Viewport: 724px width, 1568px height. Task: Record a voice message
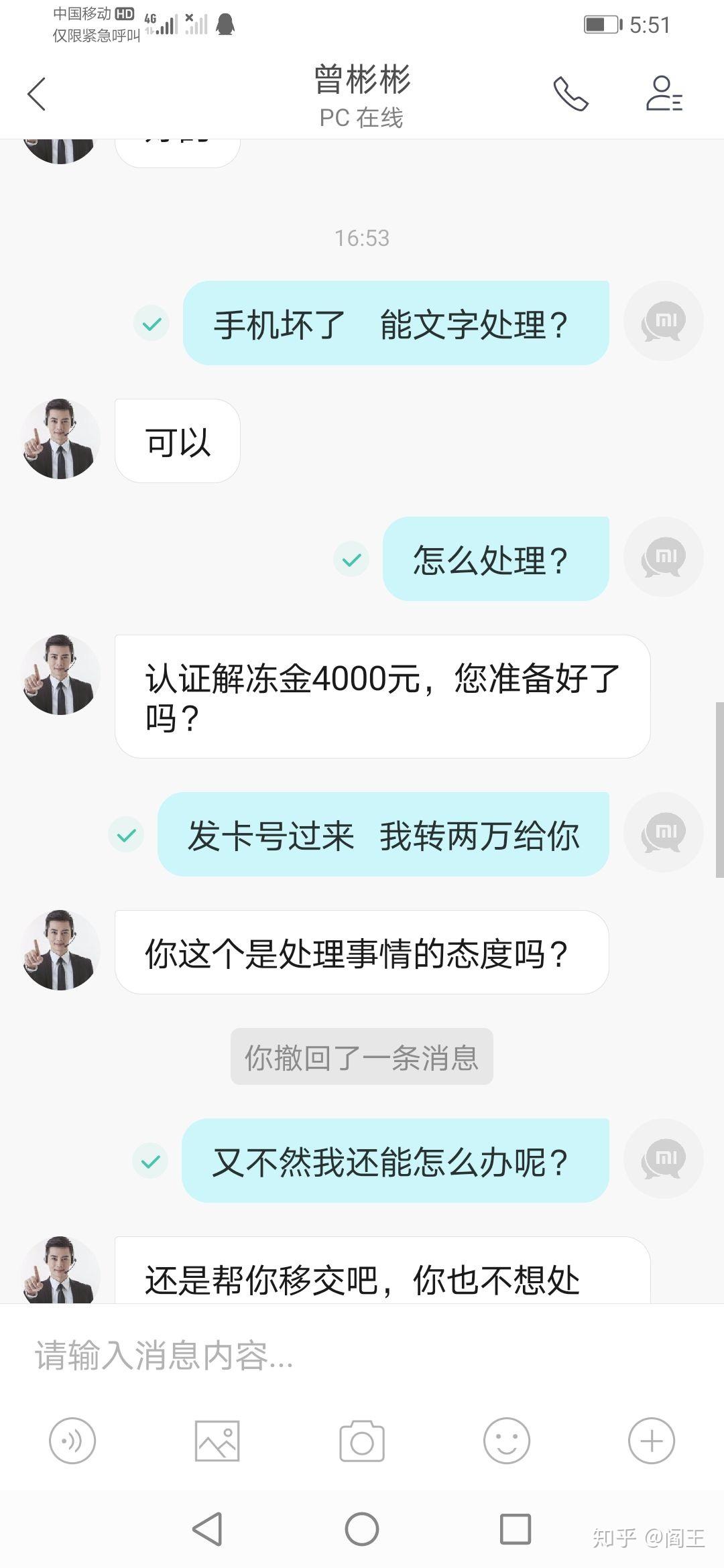click(72, 1441)
